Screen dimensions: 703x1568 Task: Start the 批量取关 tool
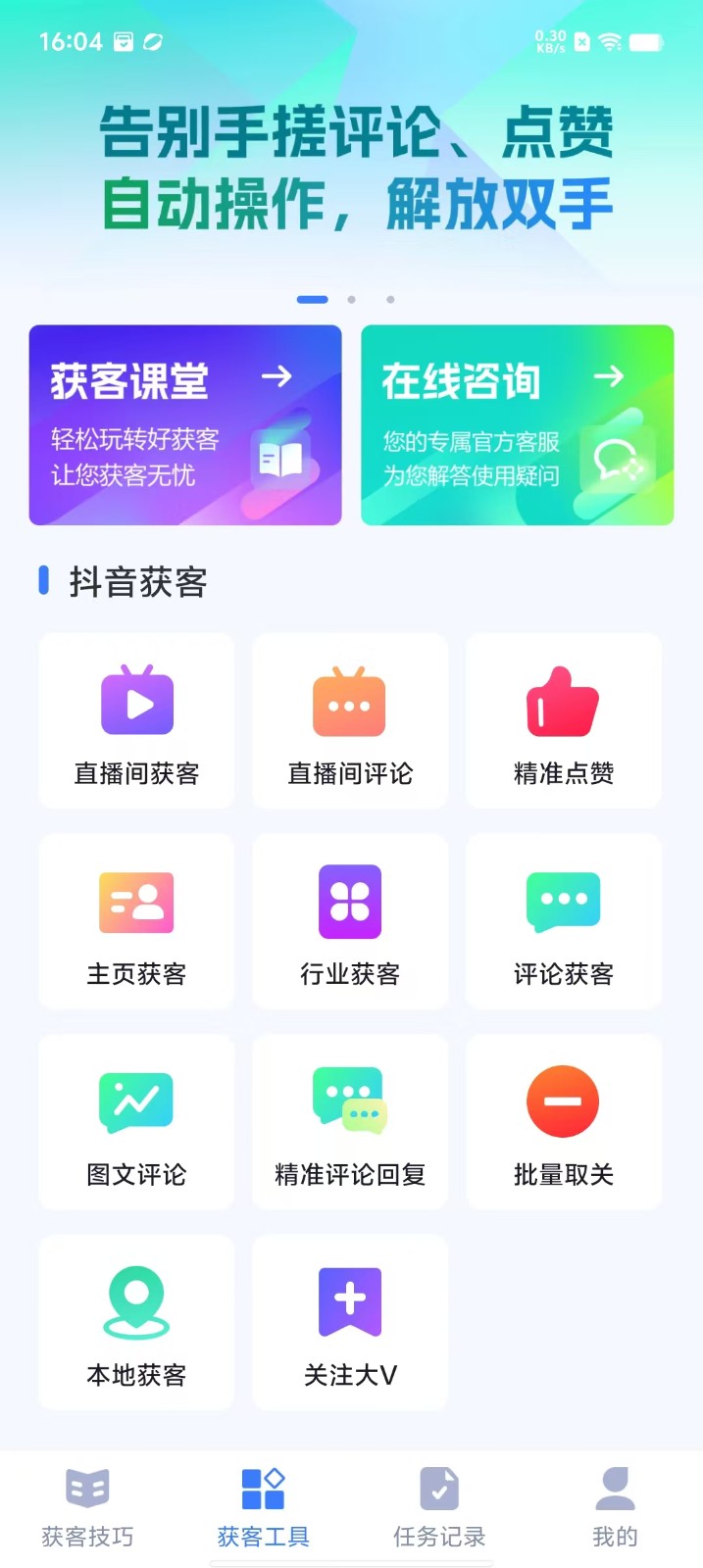[563, 1123]
